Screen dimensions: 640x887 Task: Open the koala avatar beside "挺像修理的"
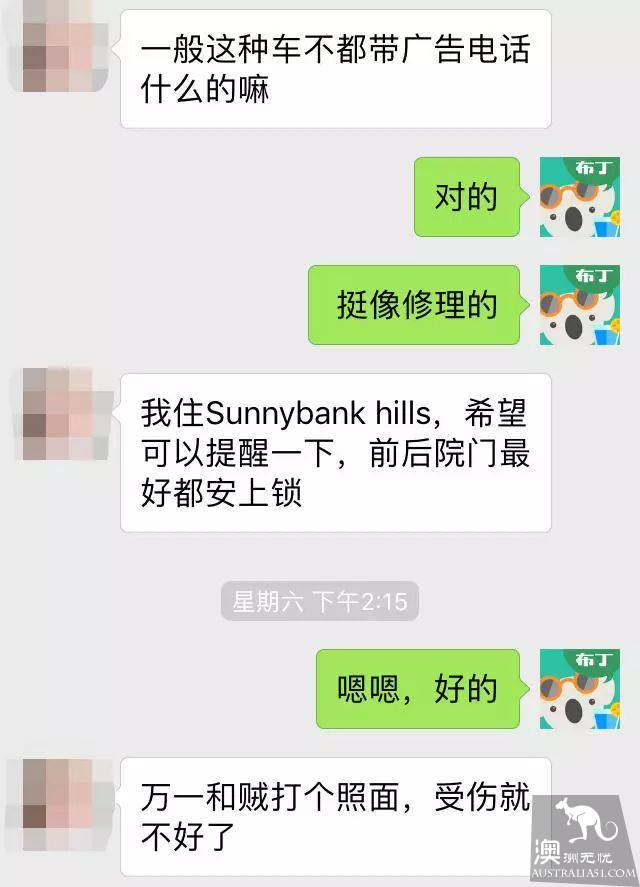(x=580, y=305)
